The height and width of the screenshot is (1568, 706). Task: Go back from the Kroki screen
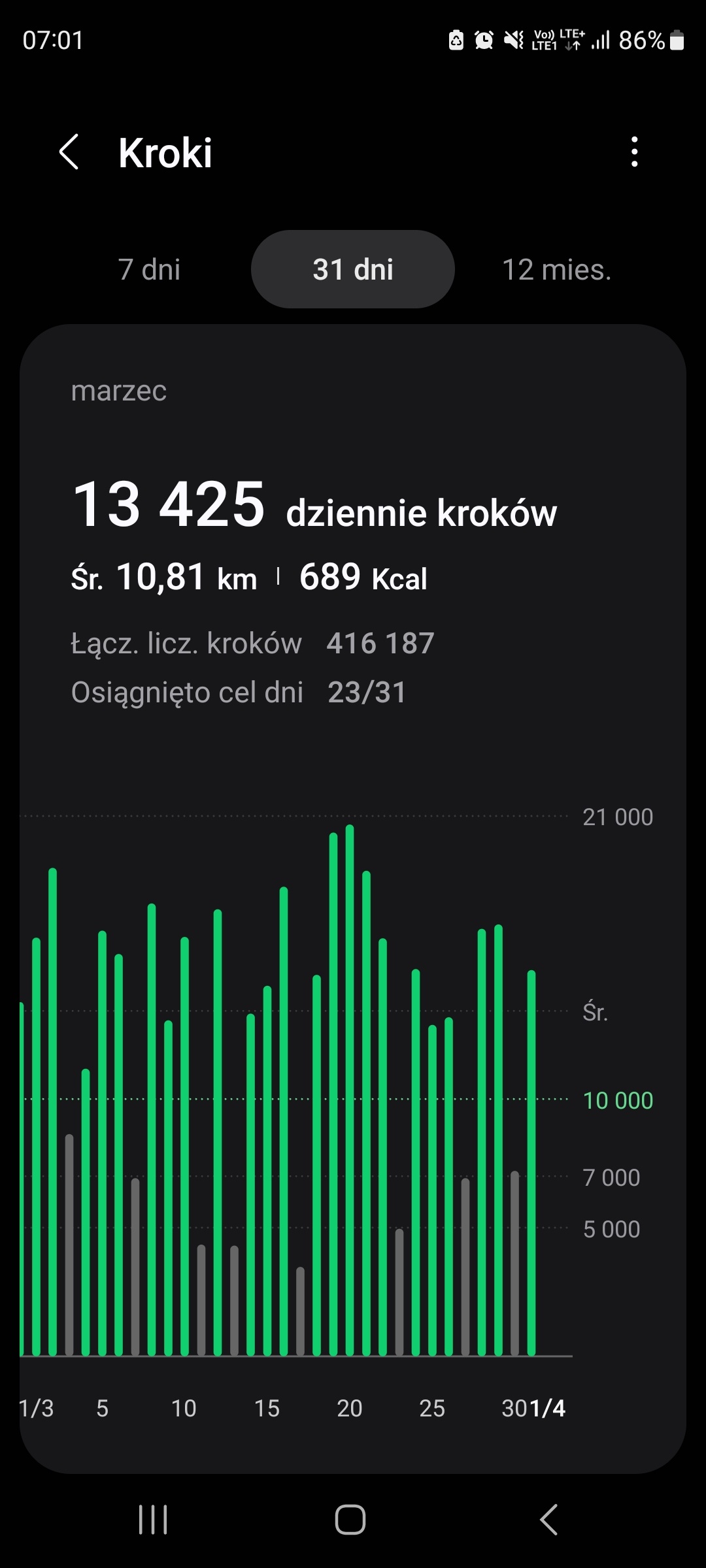pos(69,152)
